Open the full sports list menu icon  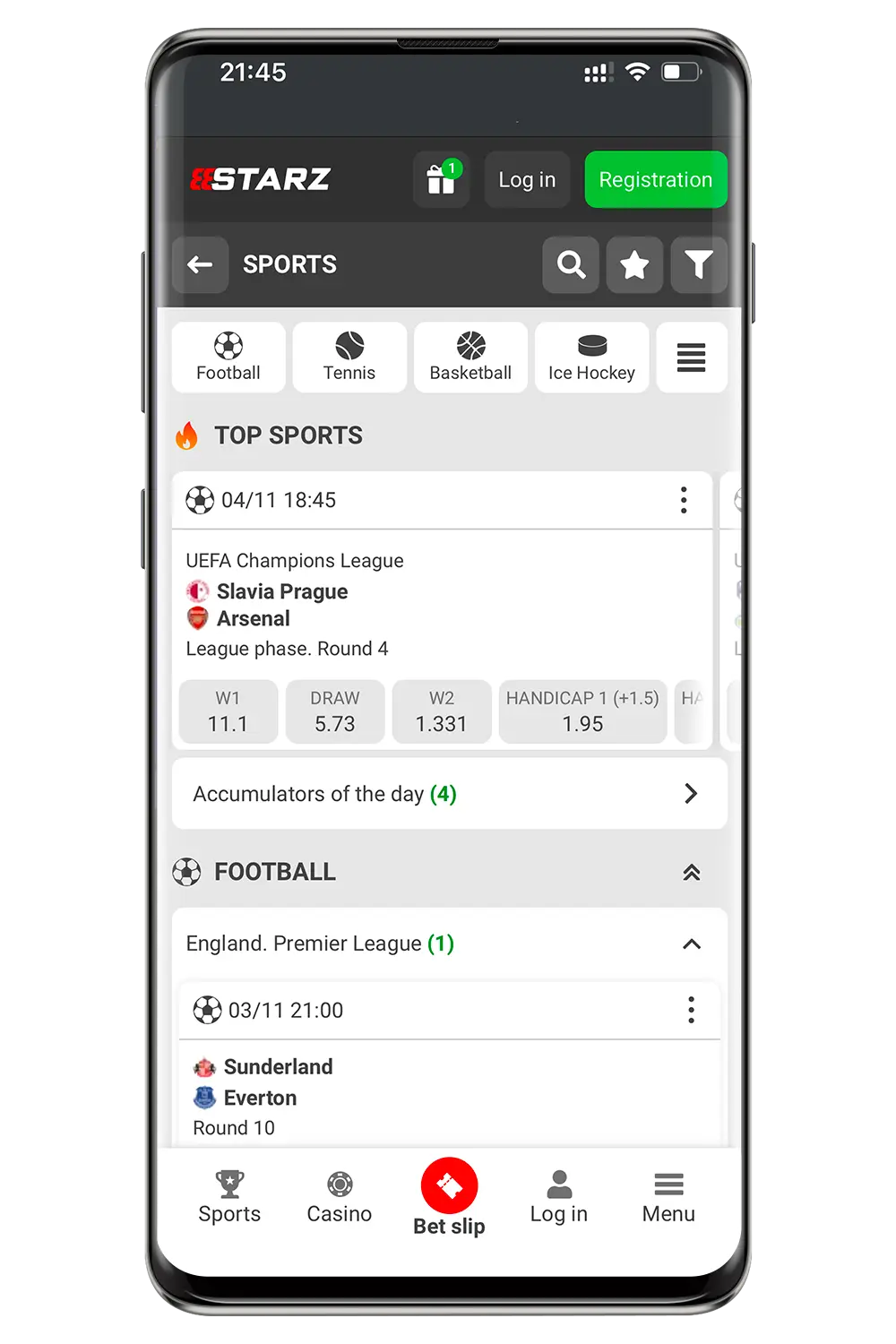click(691, 358)
